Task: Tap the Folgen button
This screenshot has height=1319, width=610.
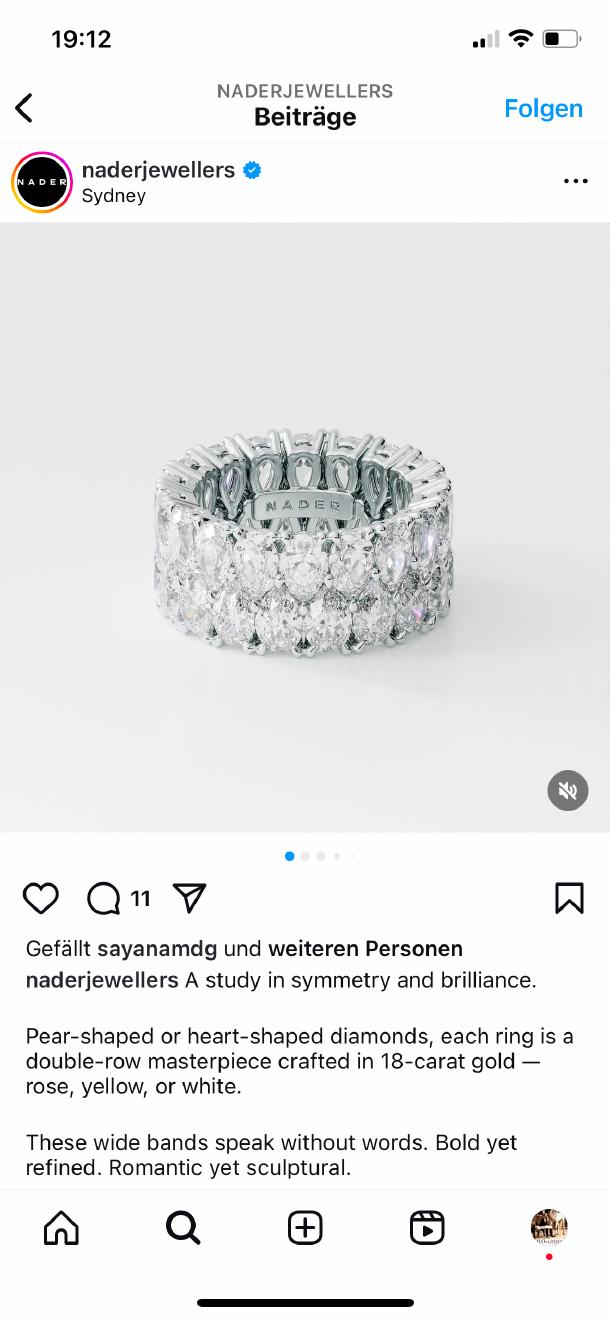Action: [x=543, y=108]
